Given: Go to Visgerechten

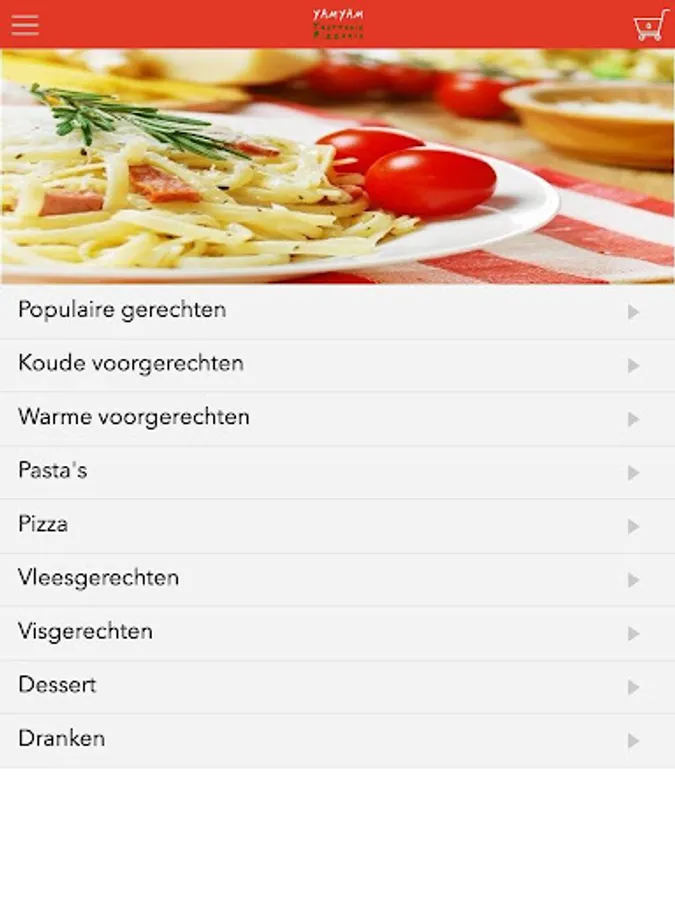Looking at the screenshot, I should pyautogui.click(x=337, y=633).
